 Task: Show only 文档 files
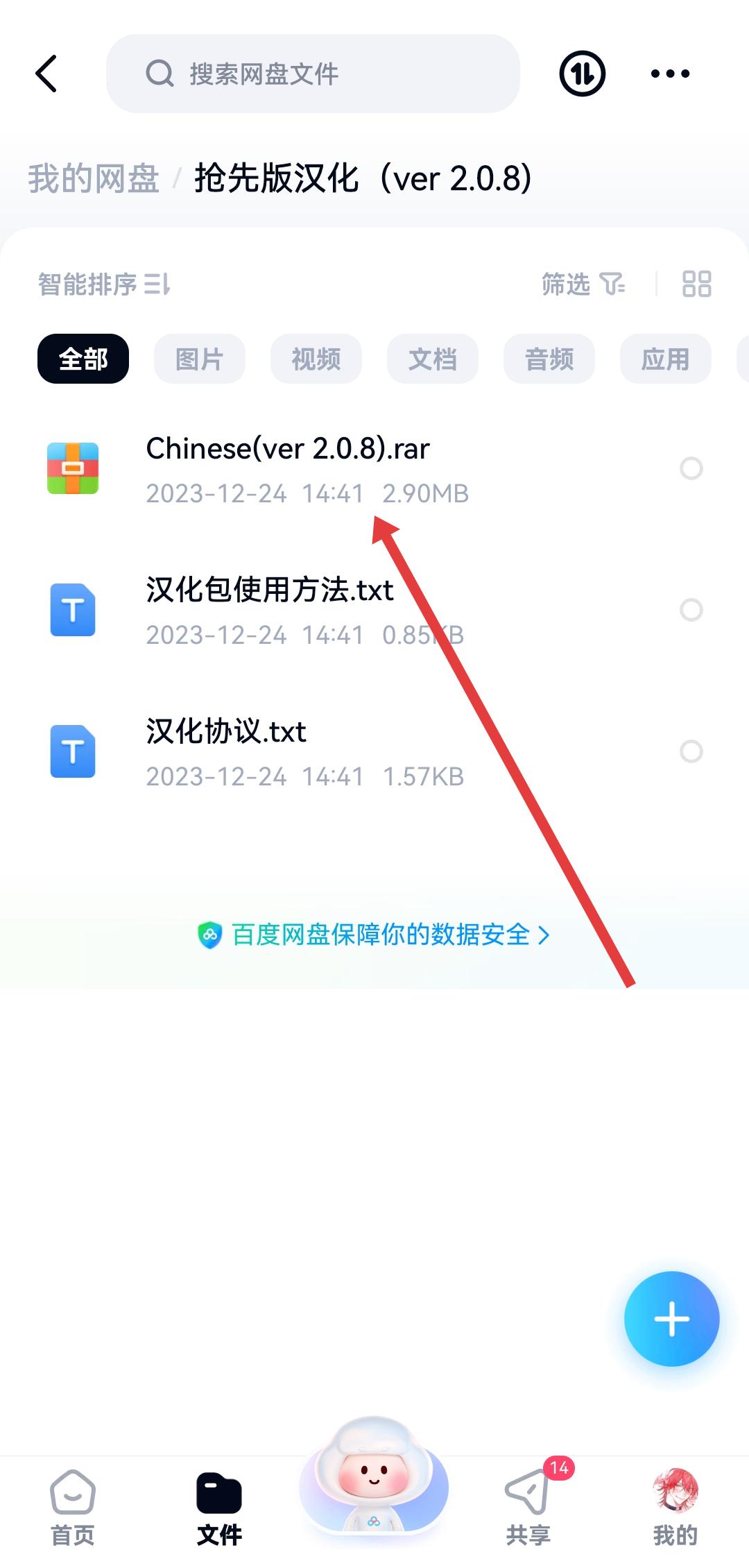point(433,359)
